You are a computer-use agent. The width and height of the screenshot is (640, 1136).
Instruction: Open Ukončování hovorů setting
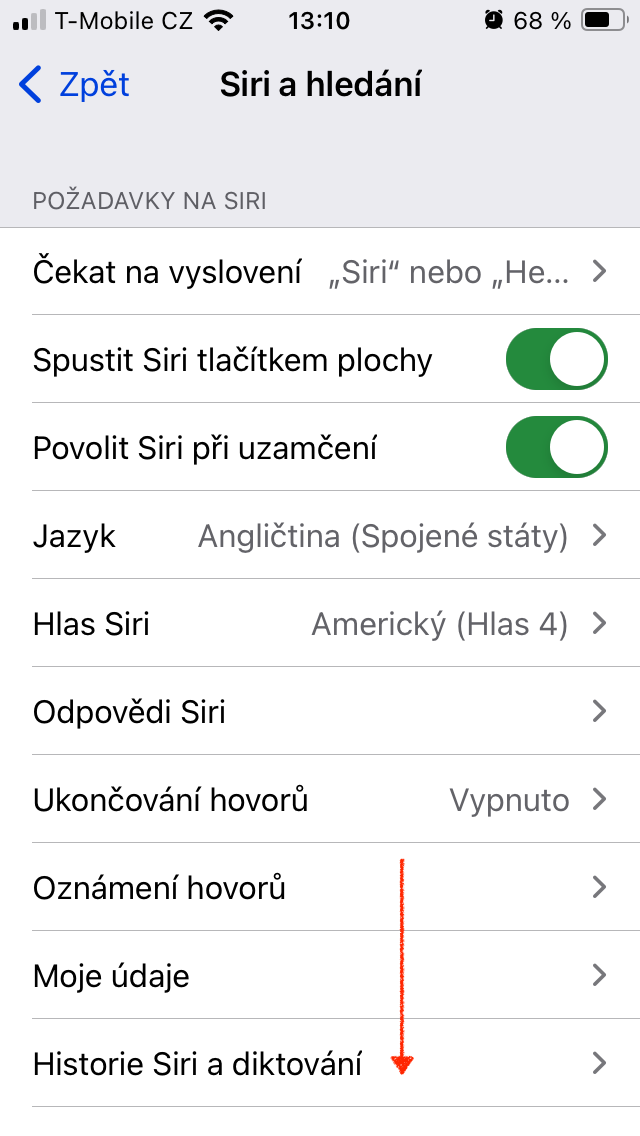[320, 800]
